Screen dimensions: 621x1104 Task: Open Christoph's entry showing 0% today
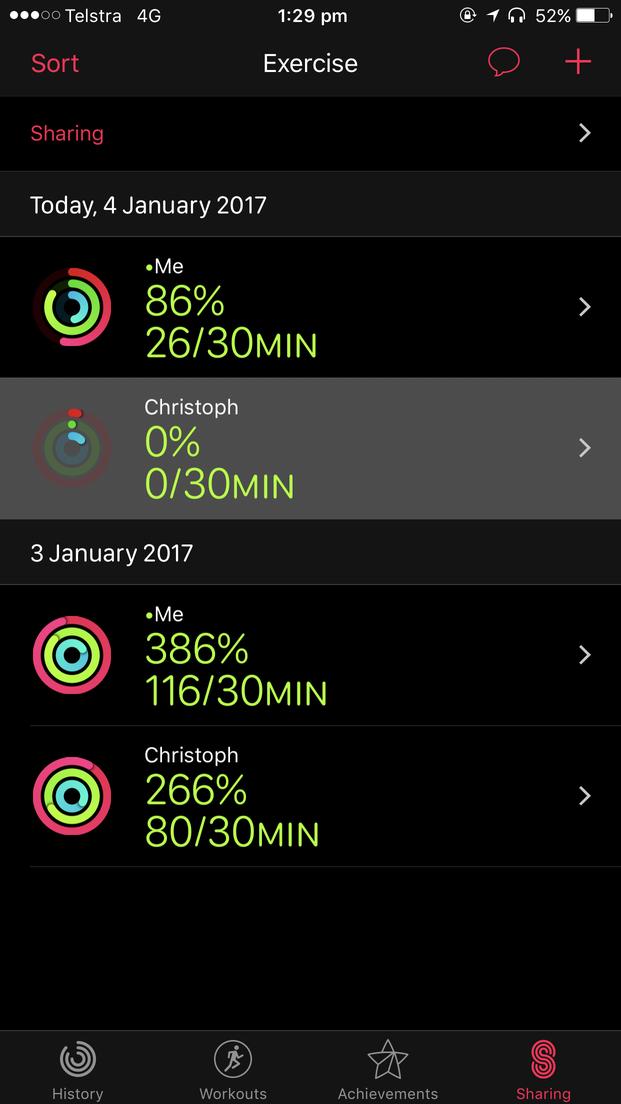310,448
